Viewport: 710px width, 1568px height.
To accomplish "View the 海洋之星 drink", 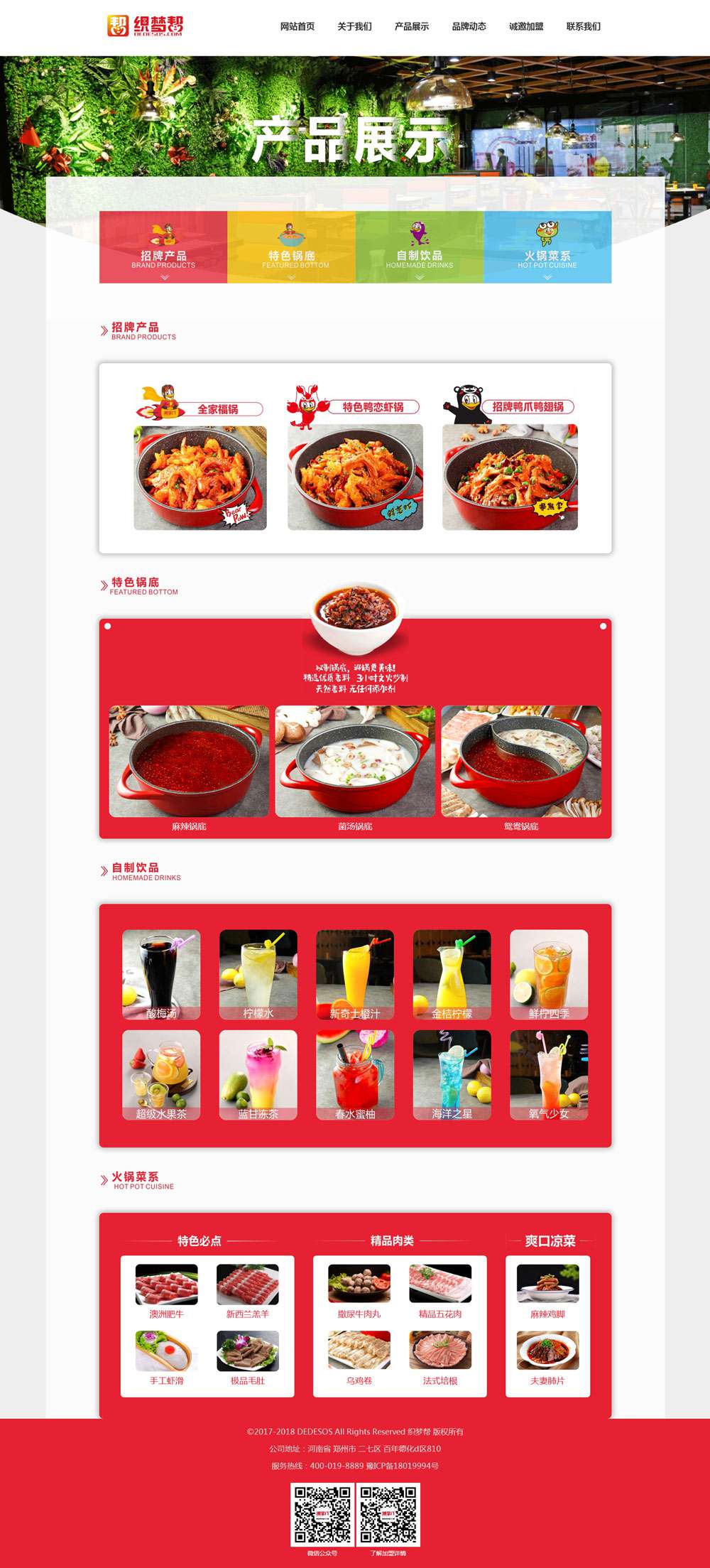I will click(452, 1074).
